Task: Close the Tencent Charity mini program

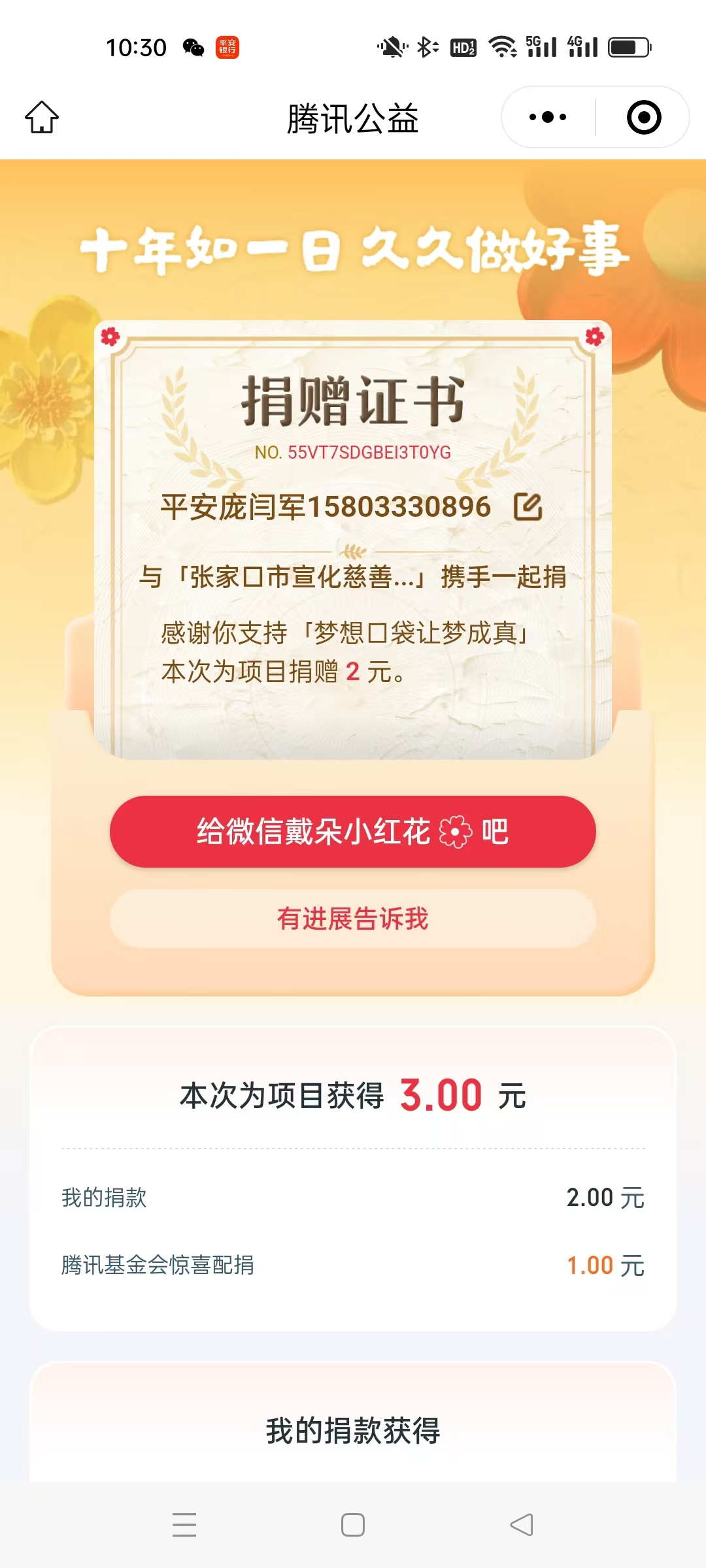Action: [644, 118]
